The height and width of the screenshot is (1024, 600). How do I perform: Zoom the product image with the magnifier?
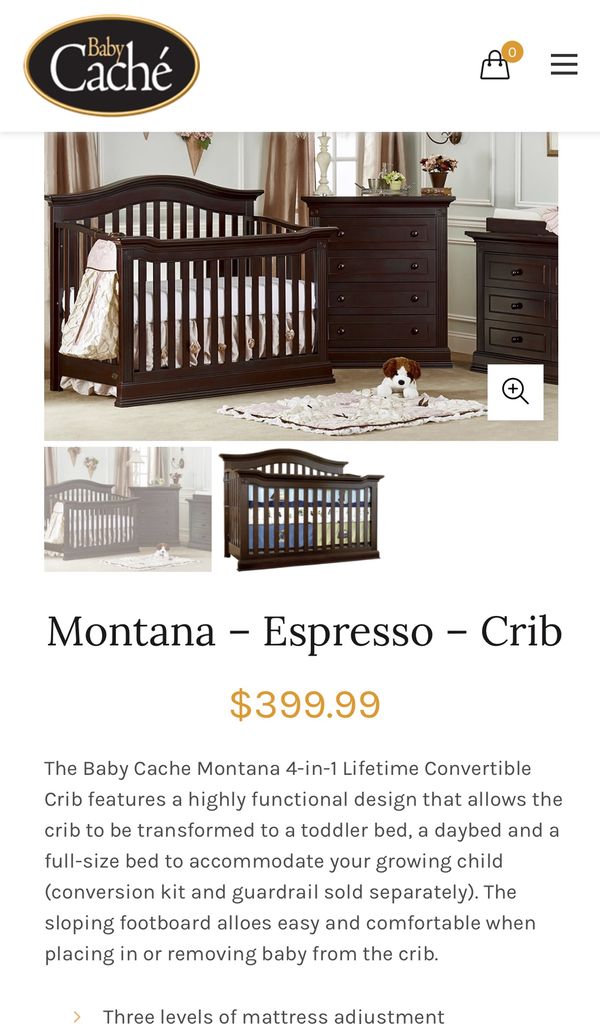click(x=515, y=392)
